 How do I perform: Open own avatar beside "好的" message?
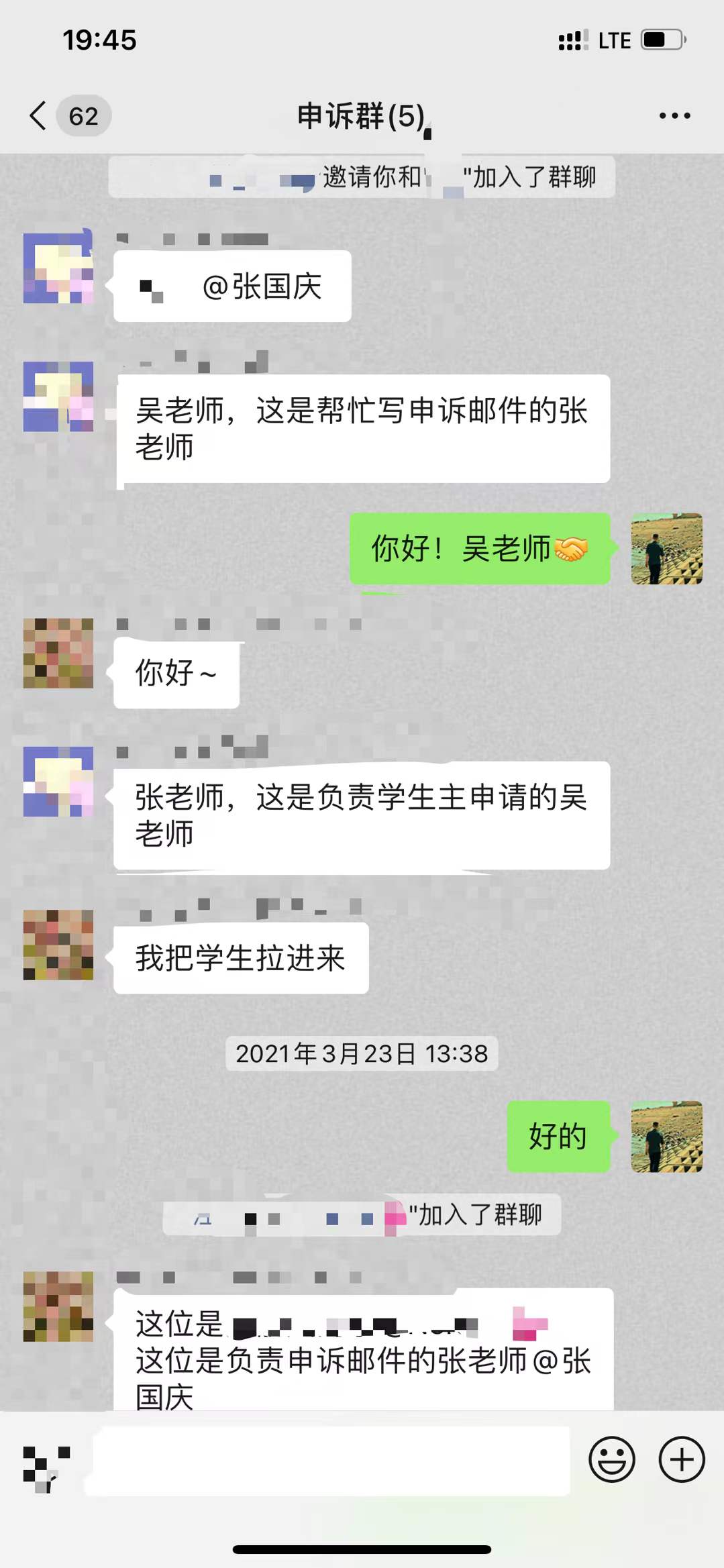click(666, 1137)
